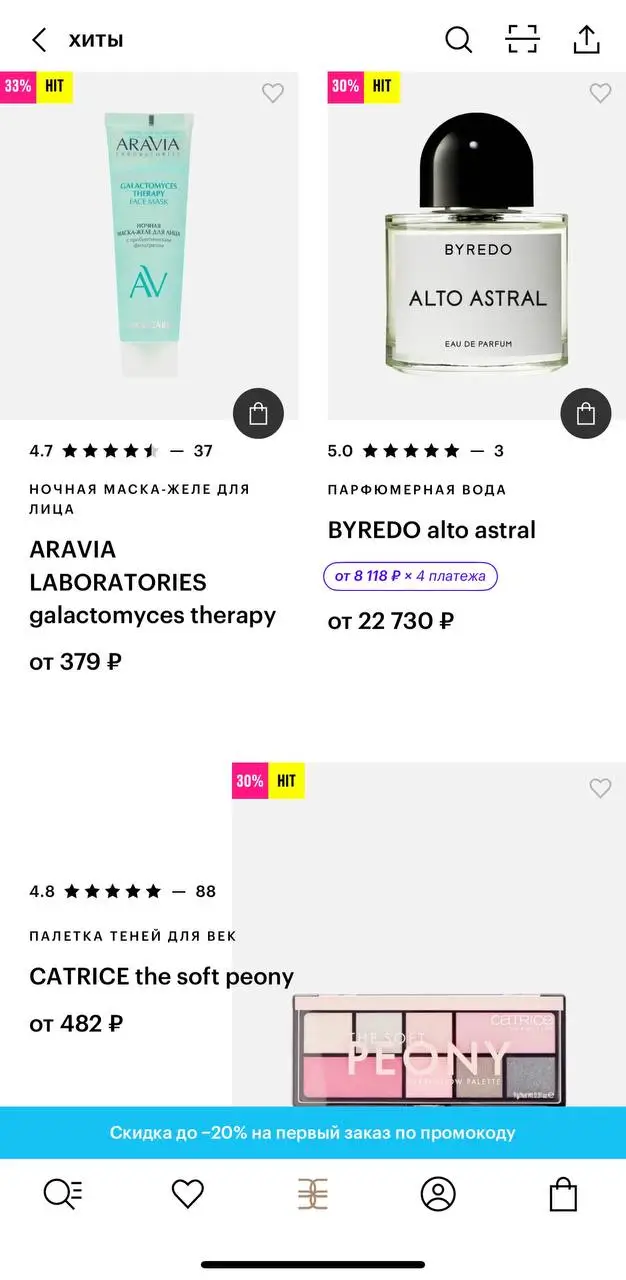Open the barcode scanner
Image resolution: width=626 pixels, height=1280 pixels.
tap(522, 40)
